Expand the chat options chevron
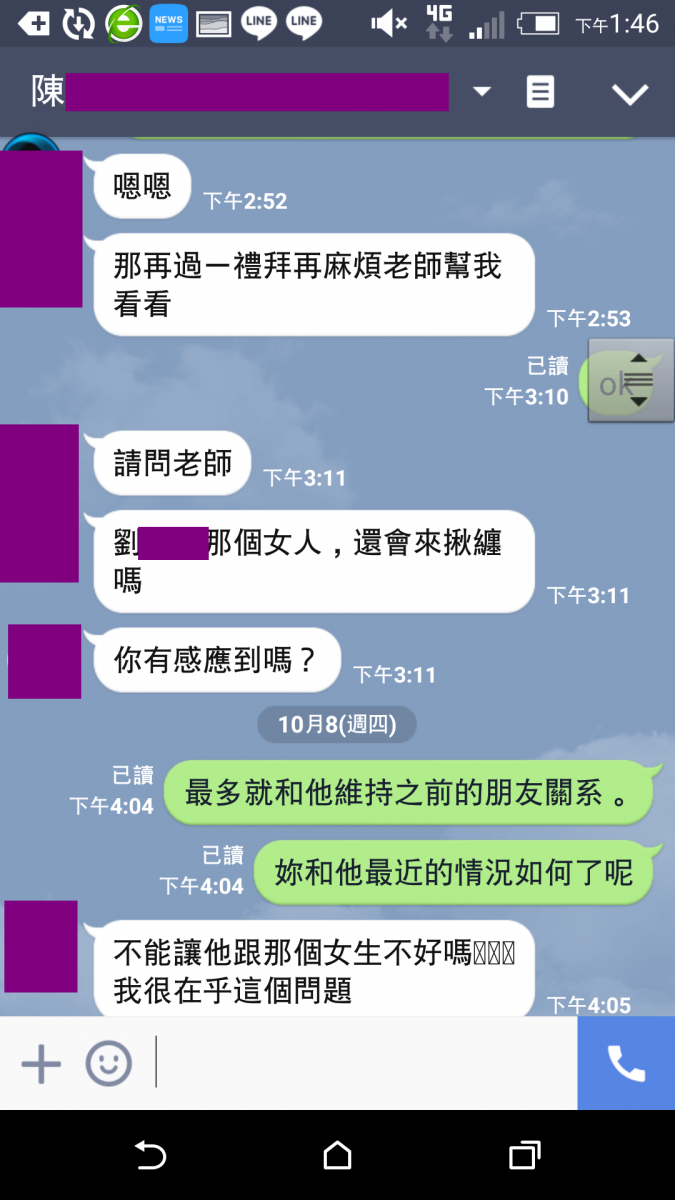675x1200 pixels. (630, 94)
